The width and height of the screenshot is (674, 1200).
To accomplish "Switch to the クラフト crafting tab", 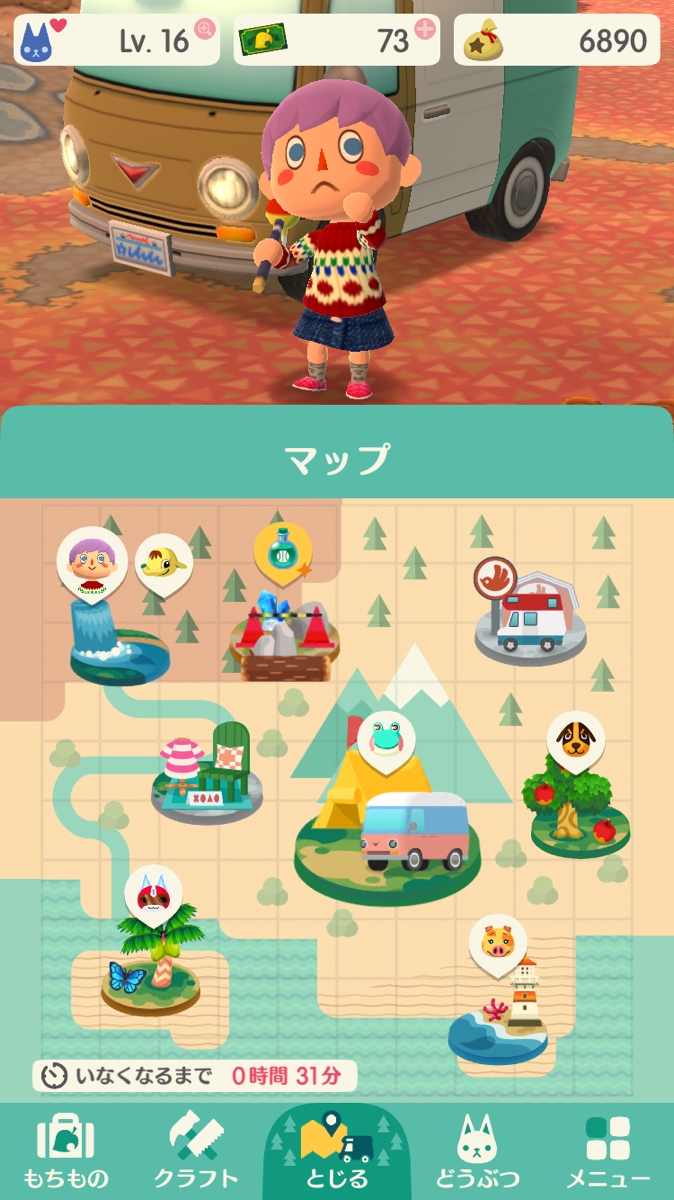I will [196, 1151].
